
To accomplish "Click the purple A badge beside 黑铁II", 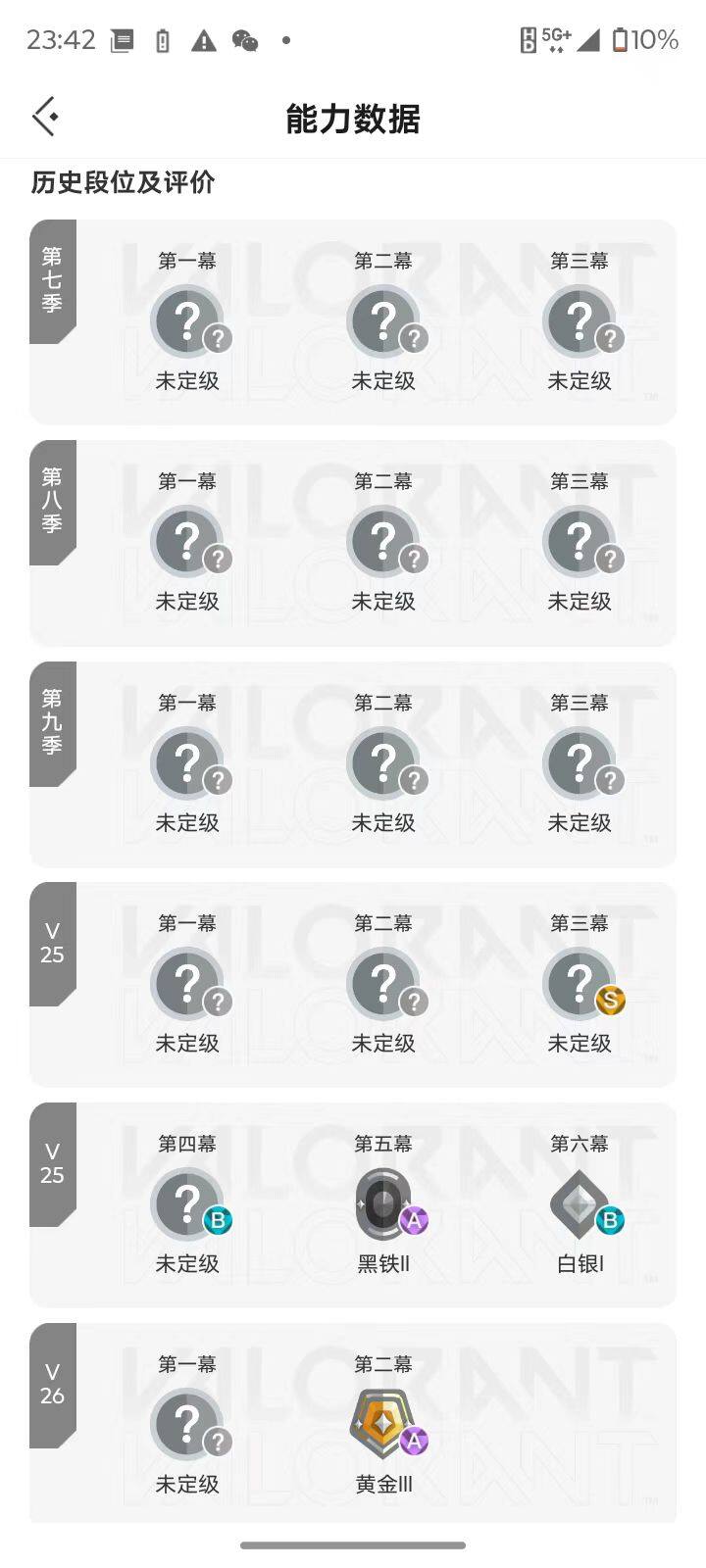I will pyautogui.click(x=413, y=1222).
